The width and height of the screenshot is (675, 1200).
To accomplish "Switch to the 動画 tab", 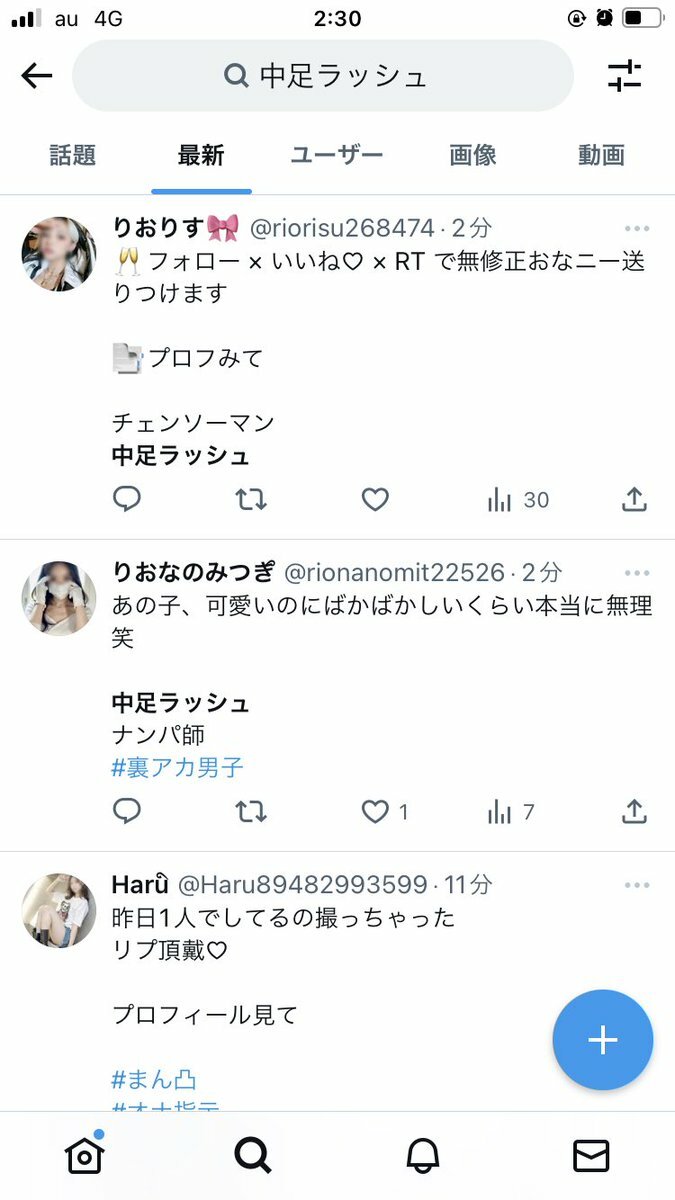I will tap(601, 155).
